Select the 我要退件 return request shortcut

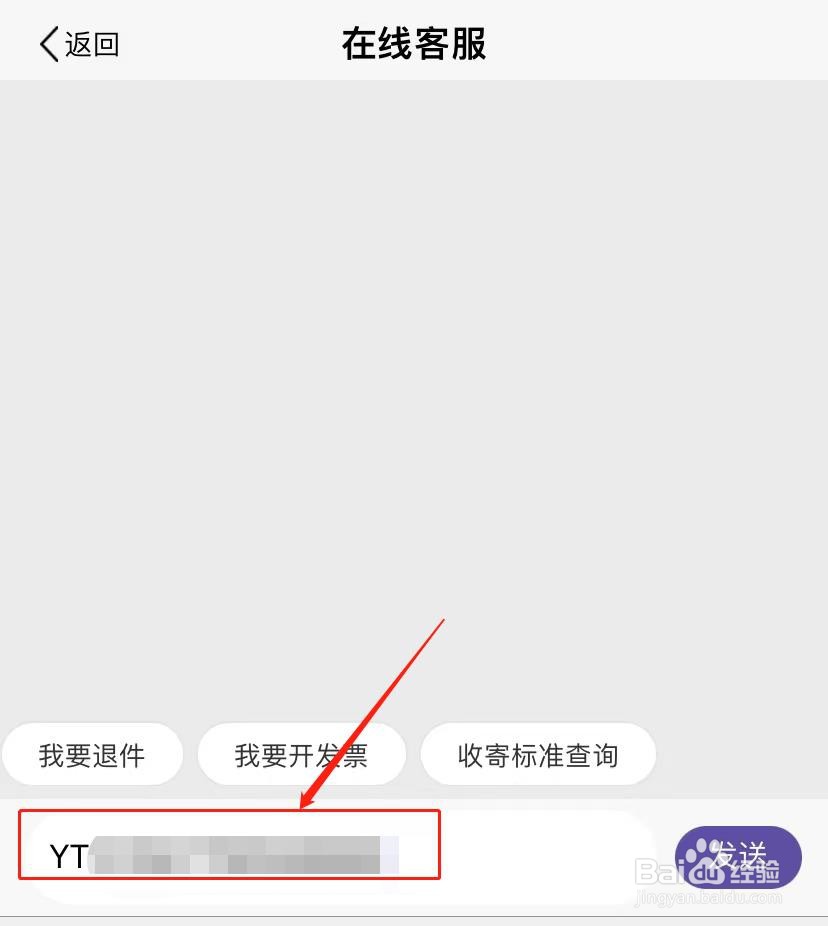(93, 755)
